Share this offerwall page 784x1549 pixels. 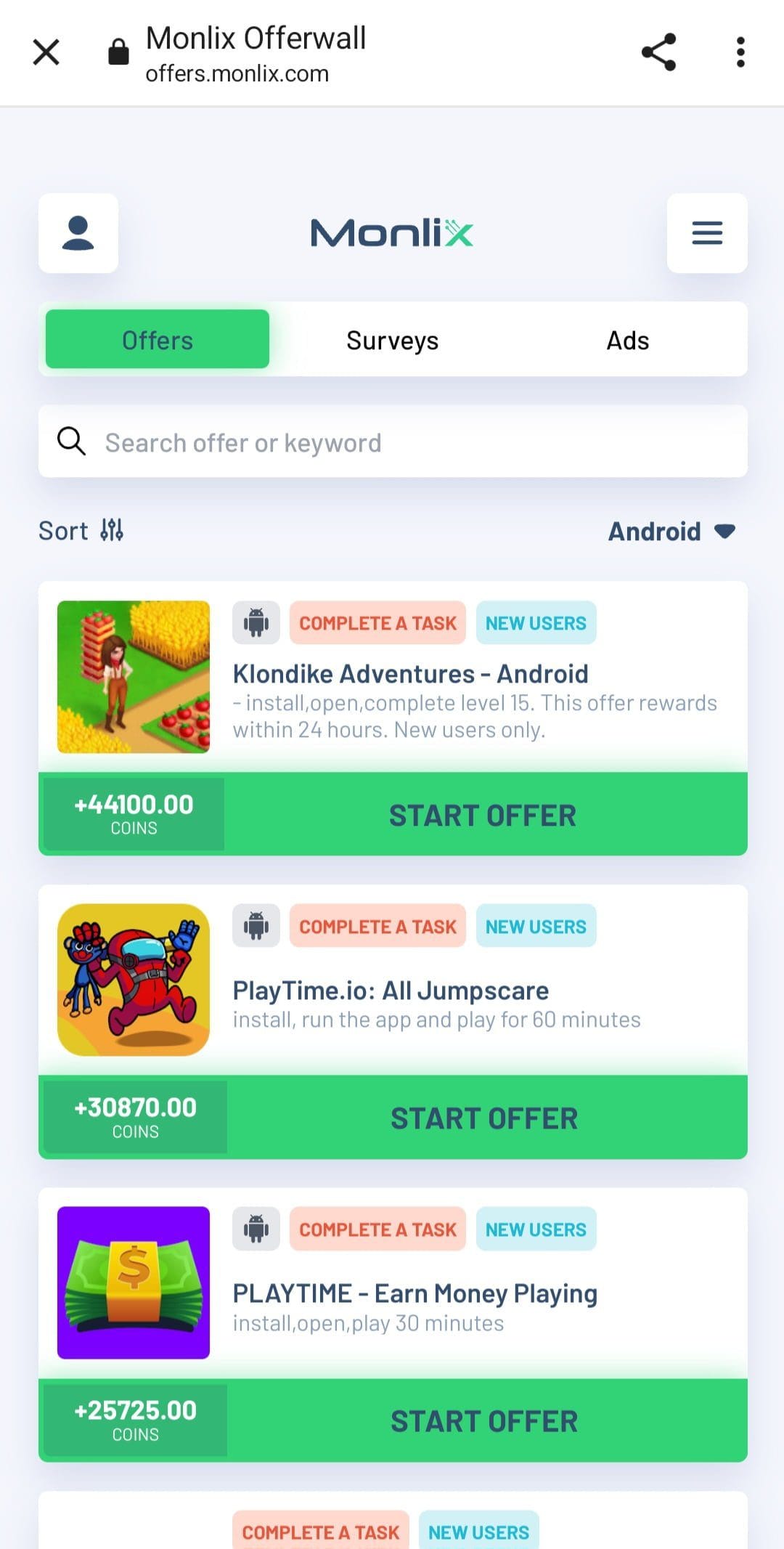pos(658,52)
